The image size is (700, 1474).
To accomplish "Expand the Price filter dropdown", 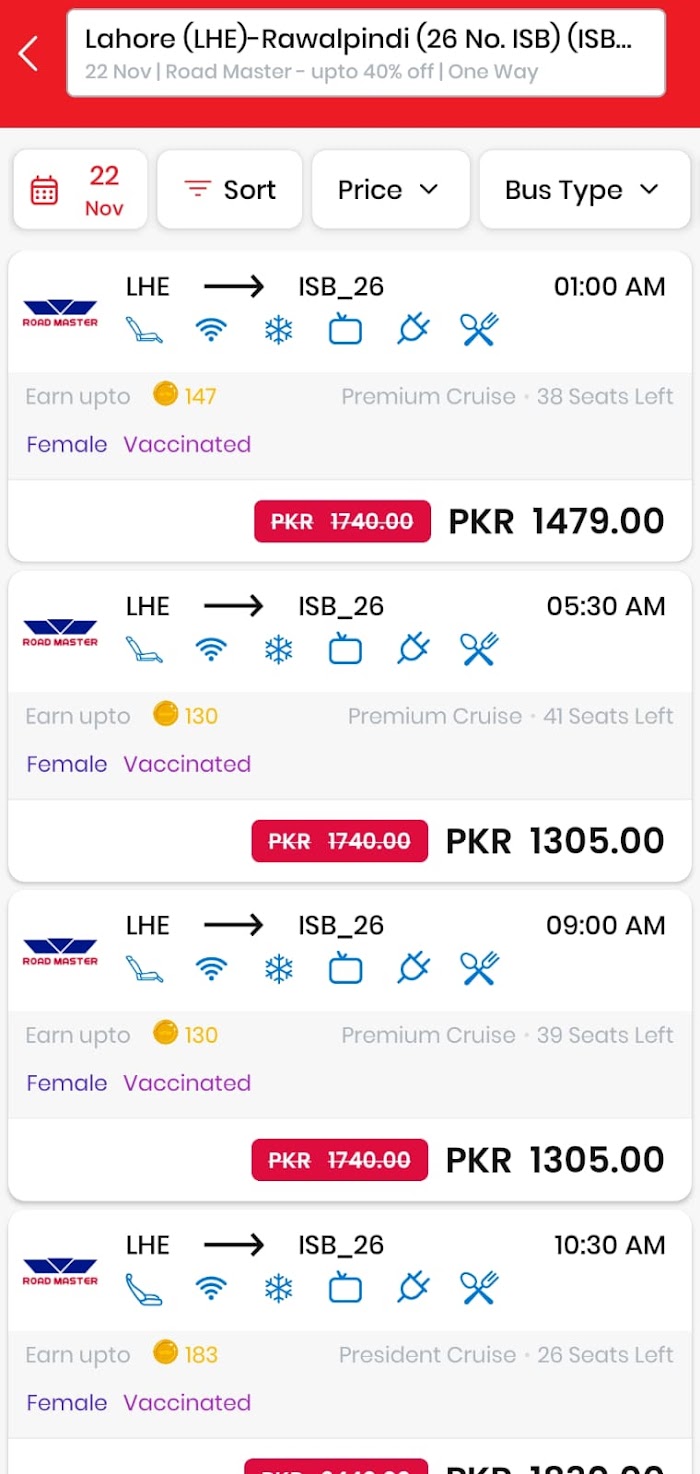I will pyautogui.click(x=391, y=190).
